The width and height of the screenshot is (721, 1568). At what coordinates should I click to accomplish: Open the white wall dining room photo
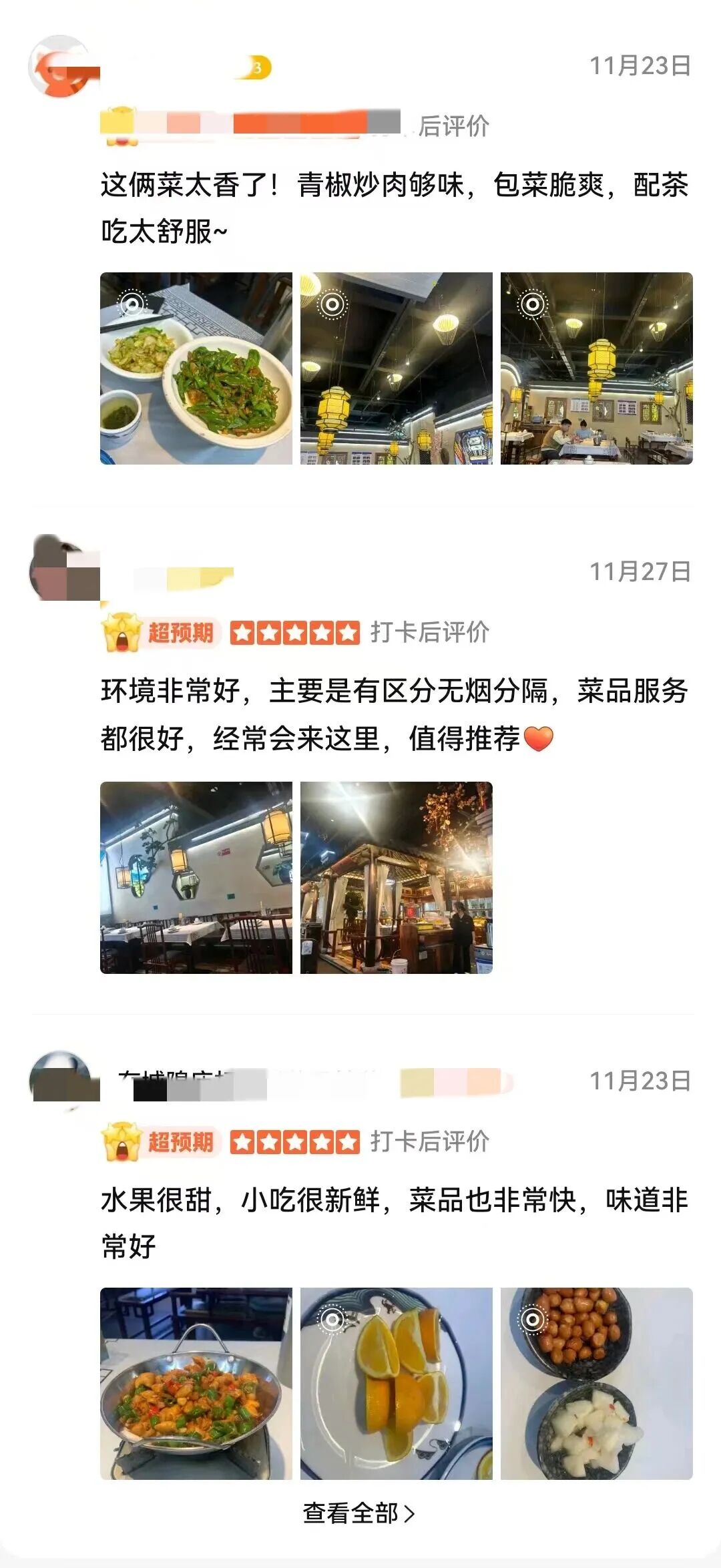(196, 878)
